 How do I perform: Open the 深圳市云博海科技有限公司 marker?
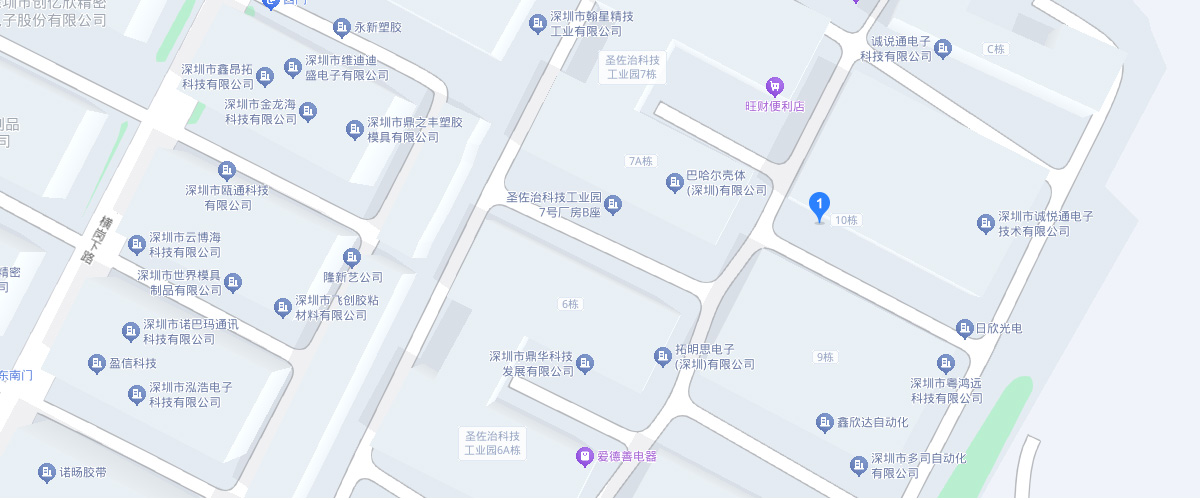(137, 244)
